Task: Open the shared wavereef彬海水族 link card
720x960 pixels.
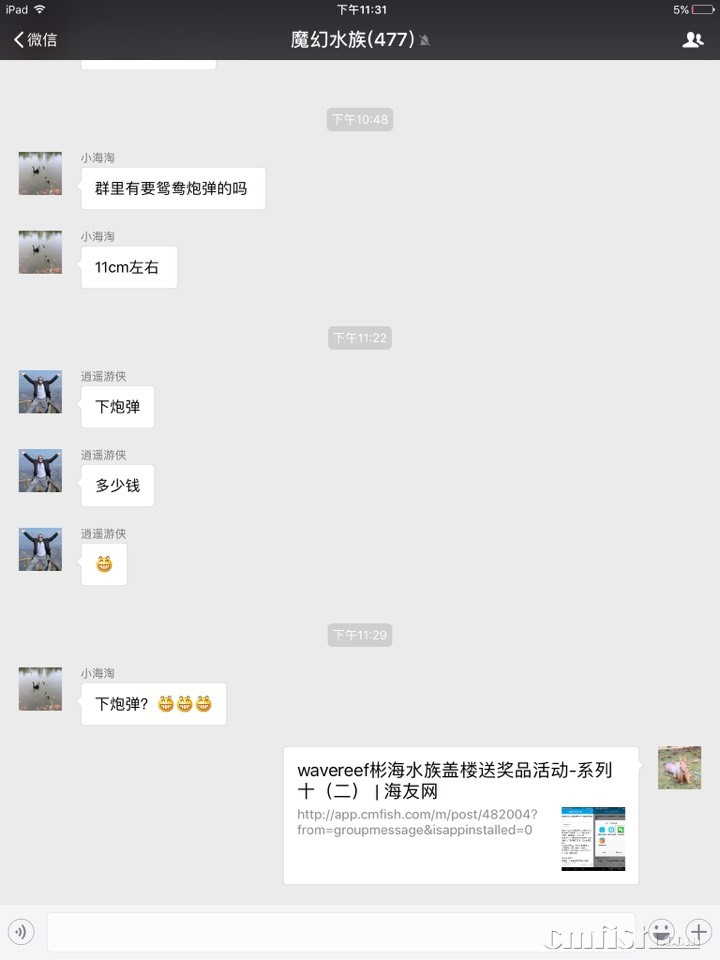Action: tap(460, 815)
